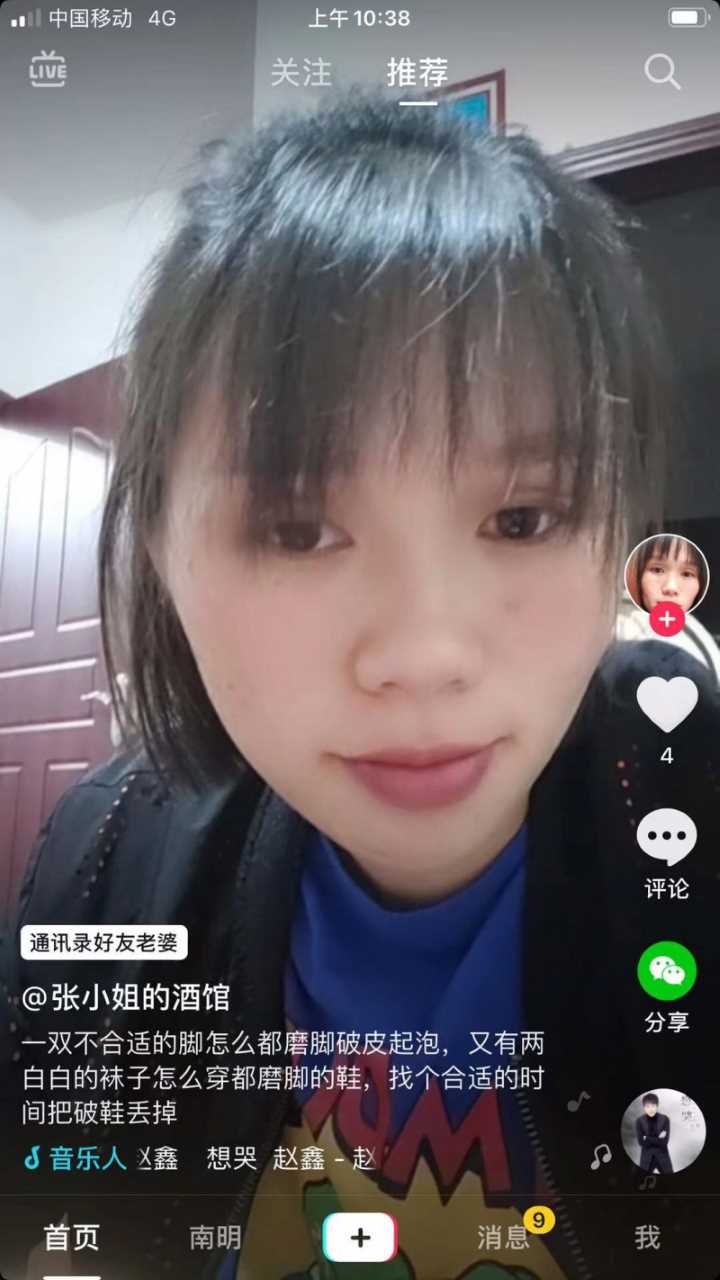Like this video with the heart
Screen dimensions: 720x1280
point(667,704)
